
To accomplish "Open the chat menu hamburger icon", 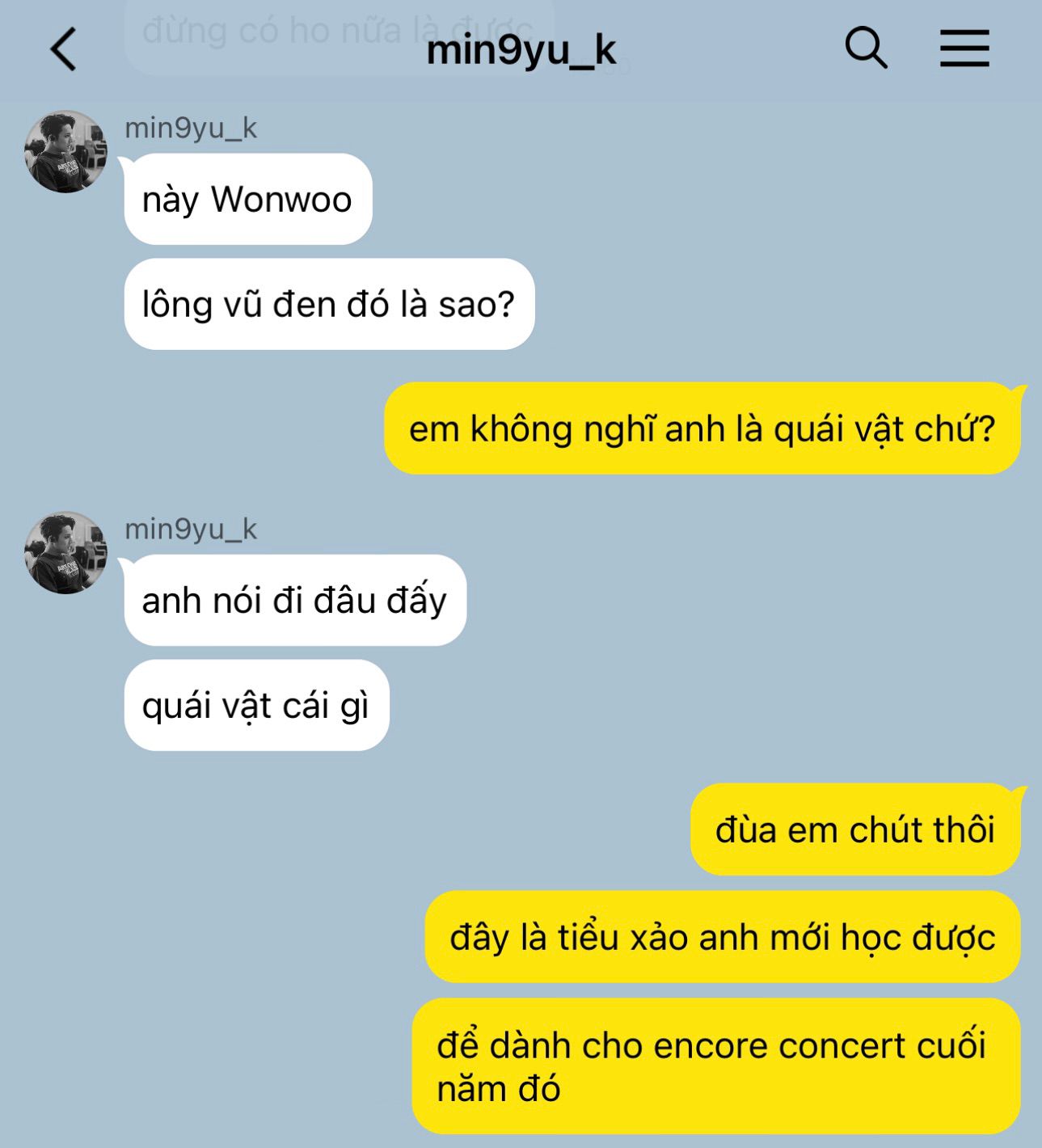I will click(964, 48).
